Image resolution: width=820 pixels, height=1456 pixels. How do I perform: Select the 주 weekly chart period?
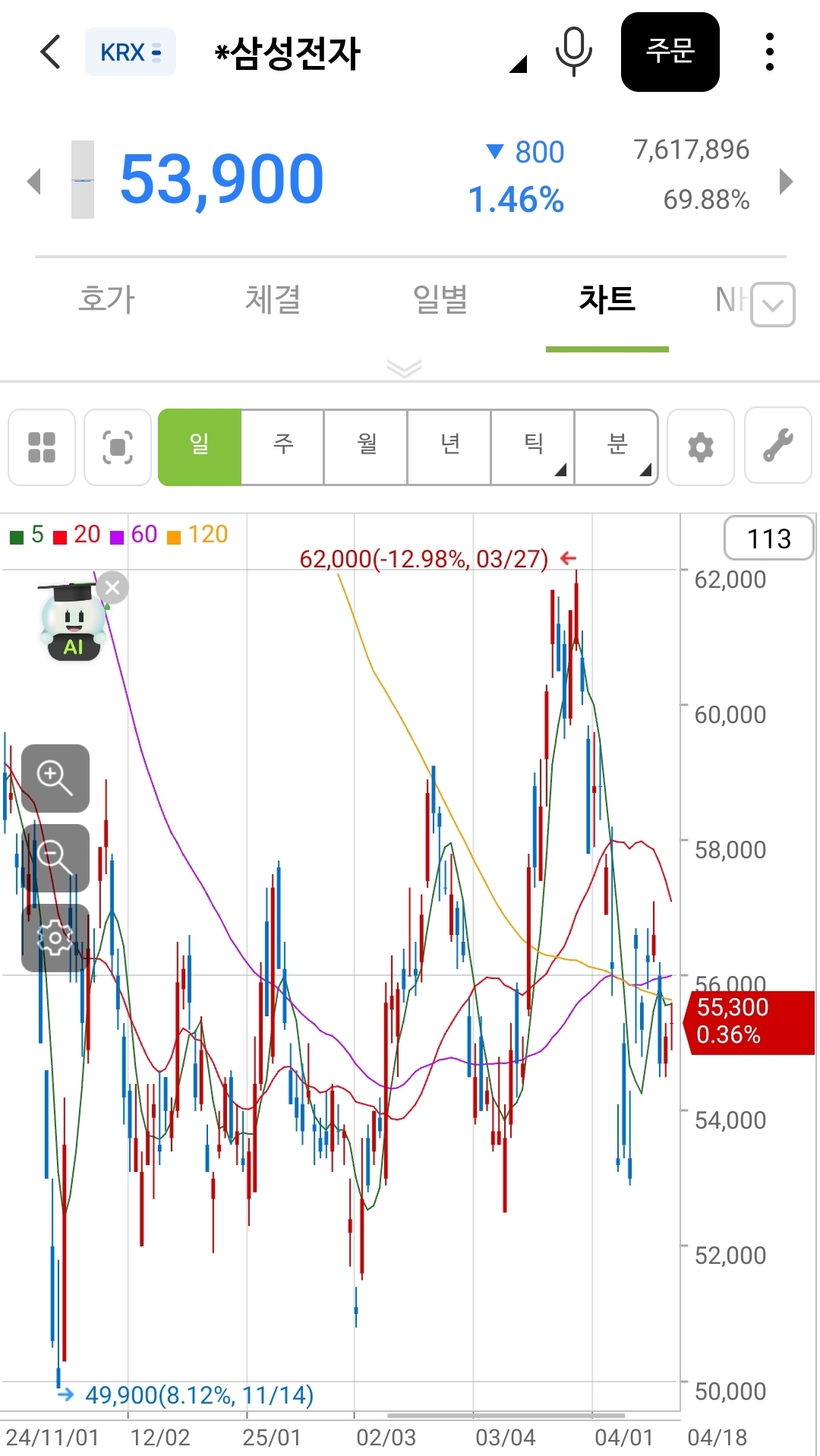(282, 447)
